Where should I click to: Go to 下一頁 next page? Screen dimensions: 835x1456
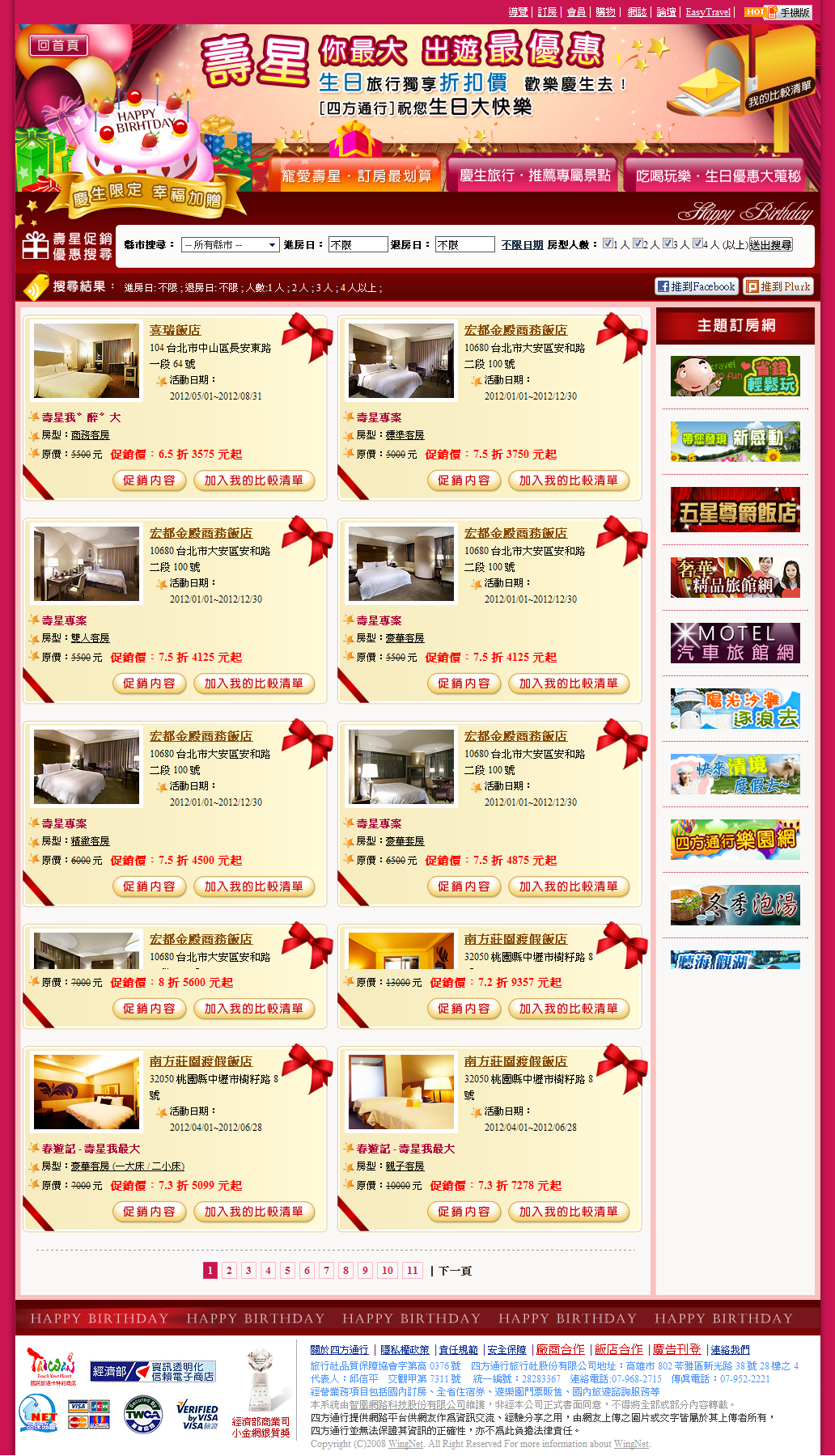456,1271
